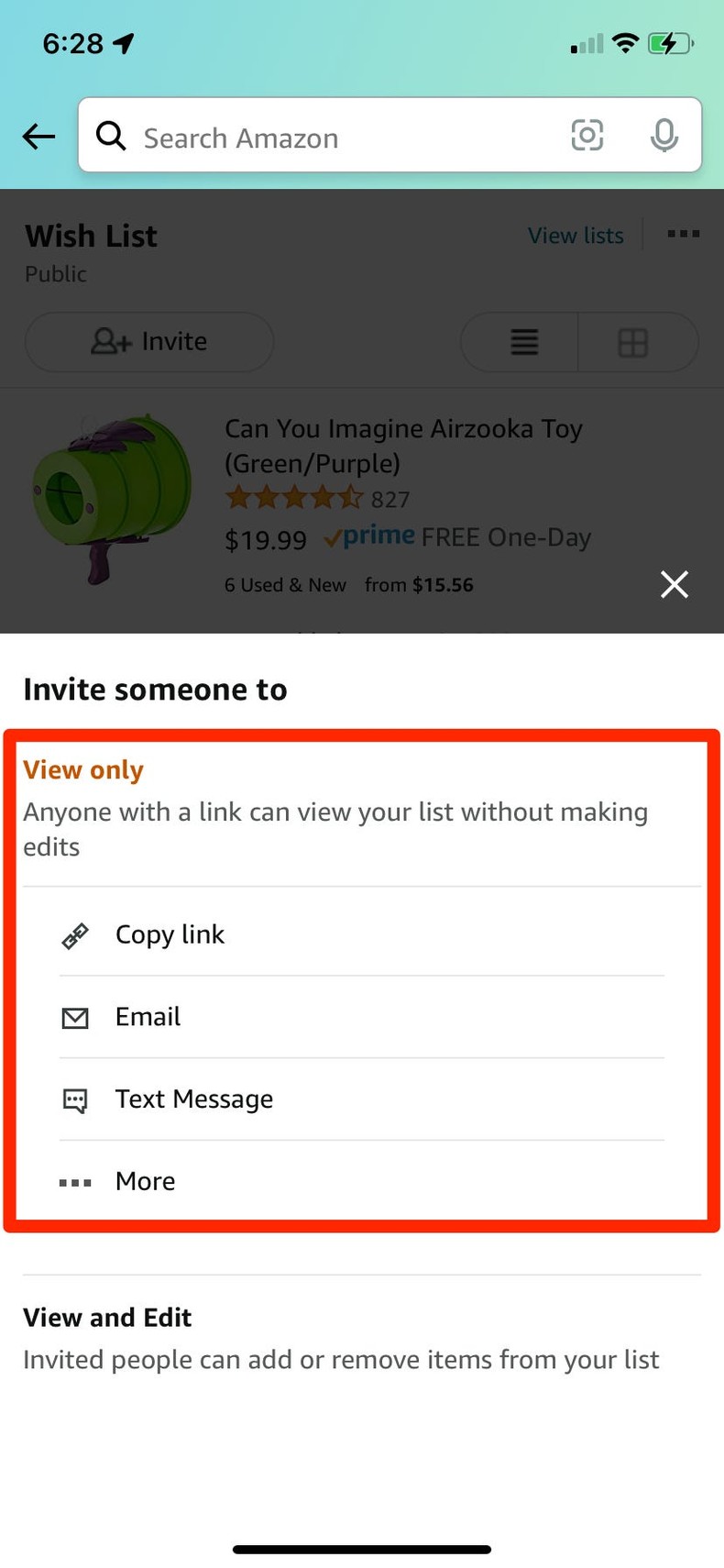Viewport: 724px width, 1568px height.
Task: Open the camera visual search scanner
Action: click(587, 135)
